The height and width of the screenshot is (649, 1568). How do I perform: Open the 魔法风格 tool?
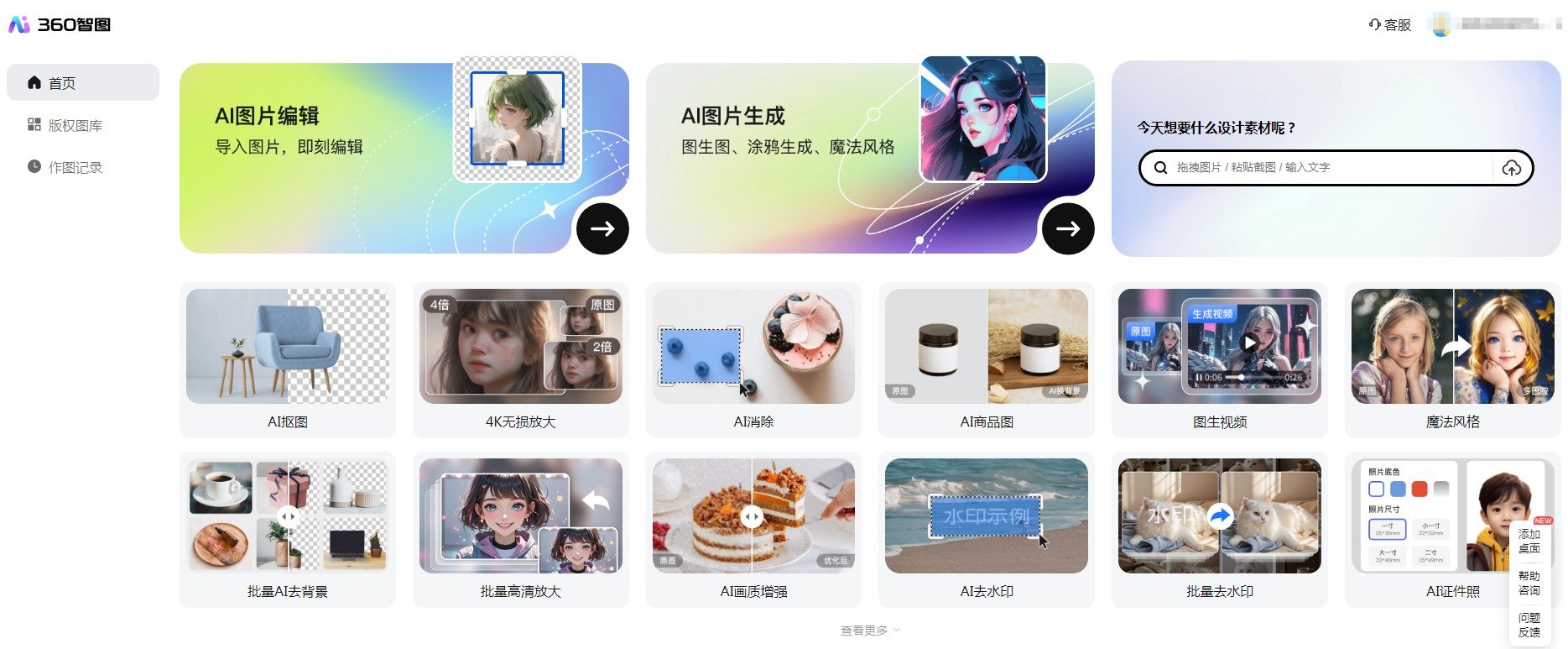coord(1452,359)
